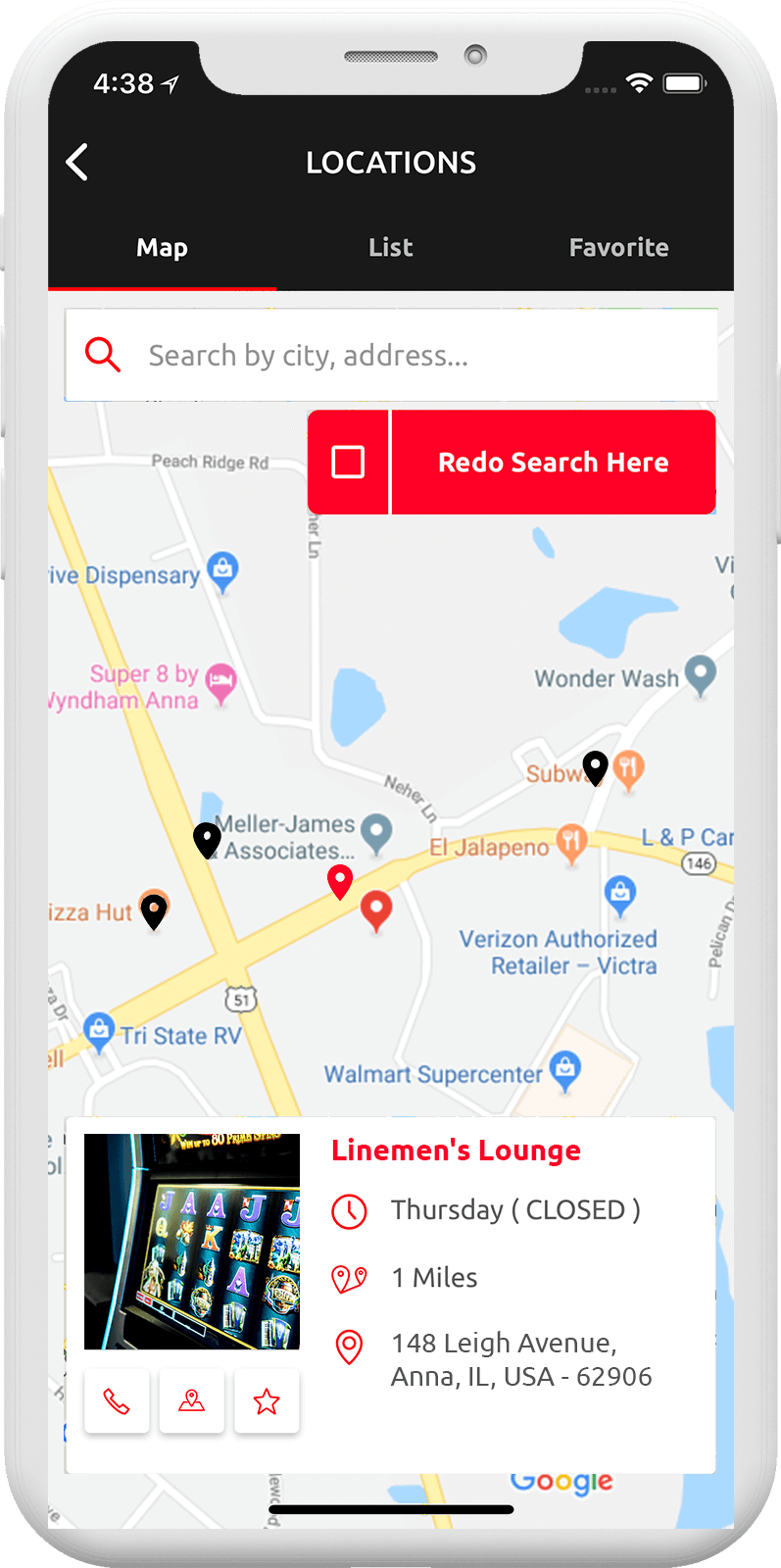Select the black pin beside Meller-James Associates
The height and width of the screenshot is (1568, 781).
pos(207,840)
